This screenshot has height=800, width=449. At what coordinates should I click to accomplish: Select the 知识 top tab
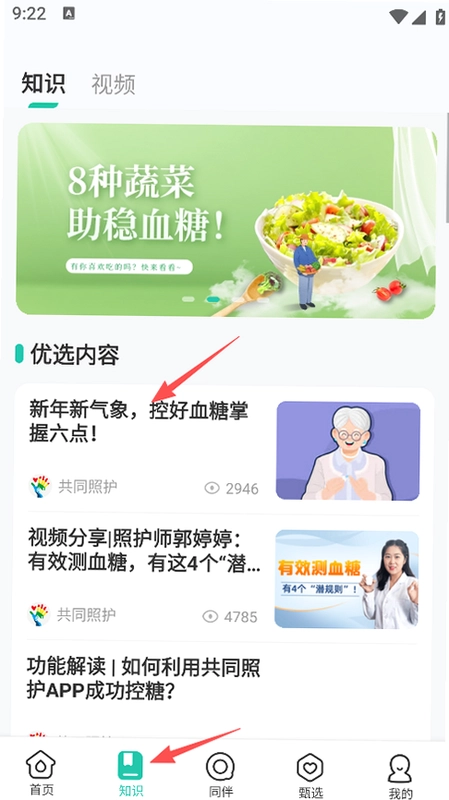[x=43, y=84]
